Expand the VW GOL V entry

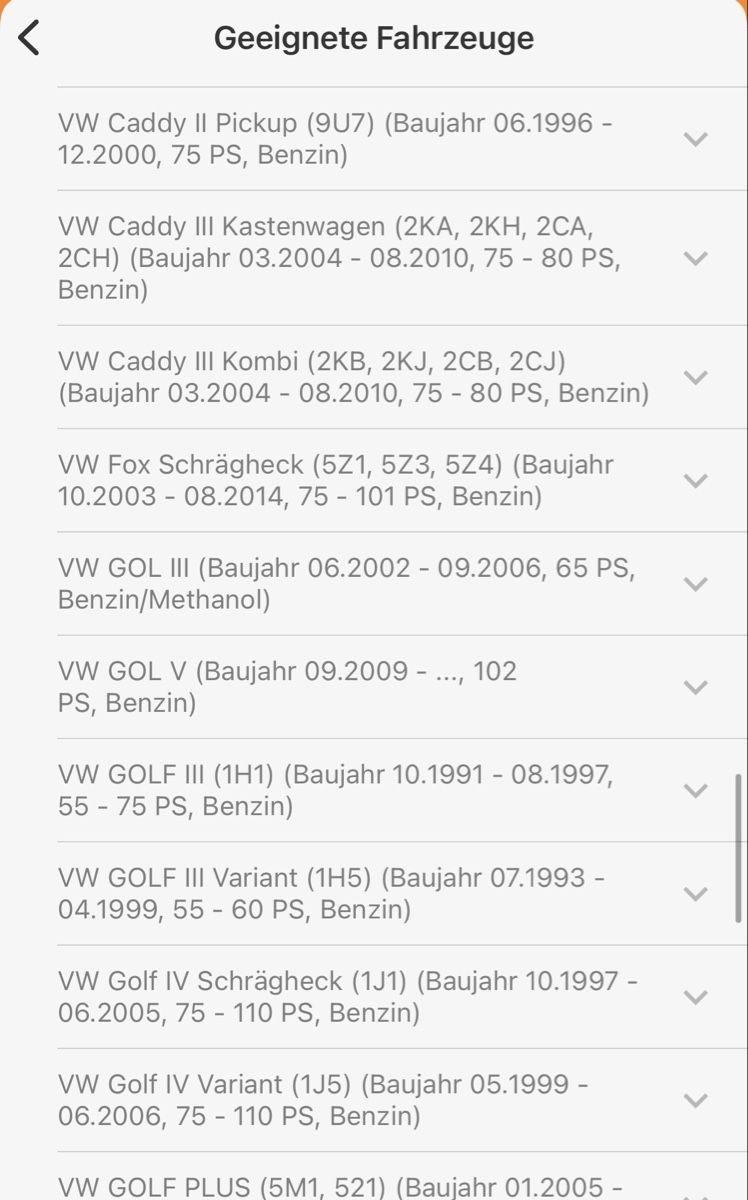click(x=696, y=687)
